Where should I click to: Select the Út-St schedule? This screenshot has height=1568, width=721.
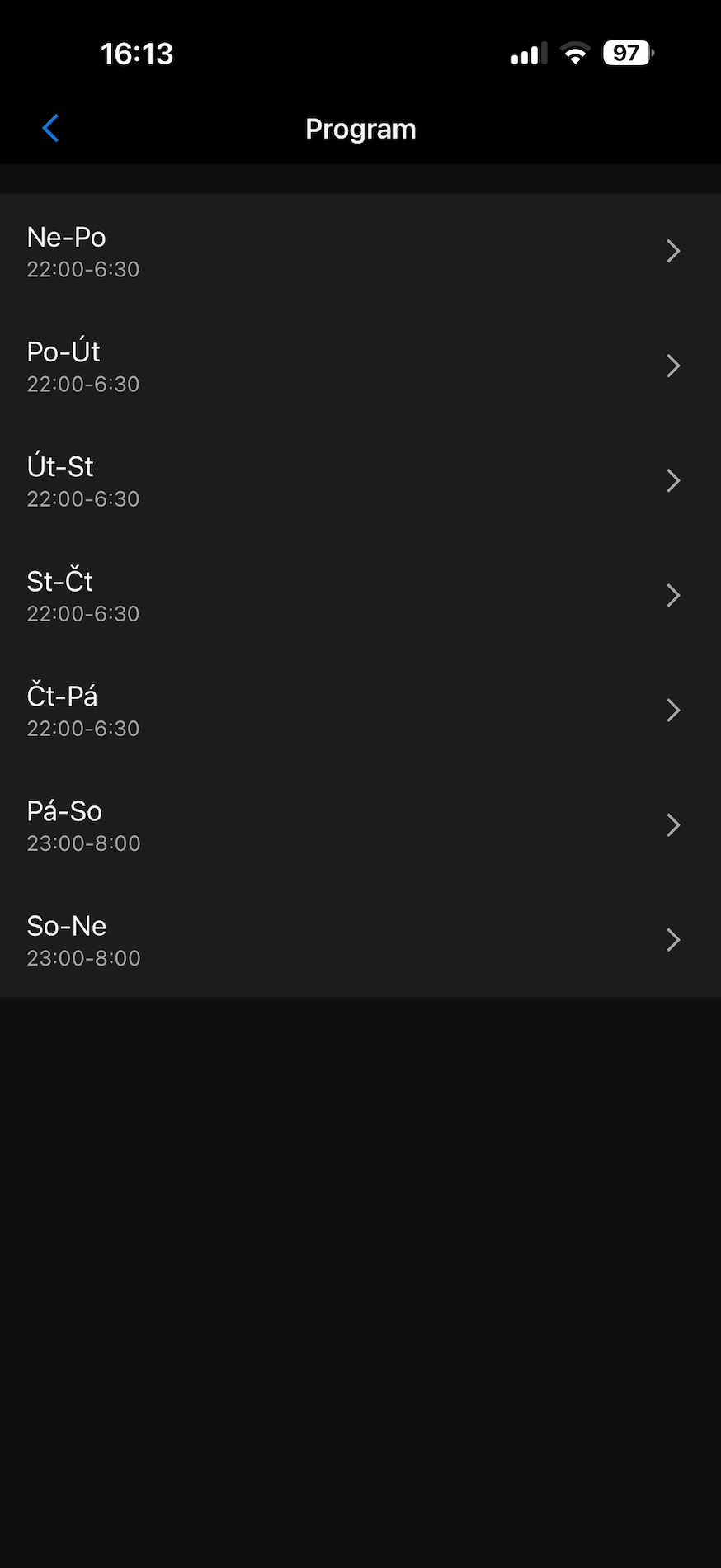tap(360, 481)
